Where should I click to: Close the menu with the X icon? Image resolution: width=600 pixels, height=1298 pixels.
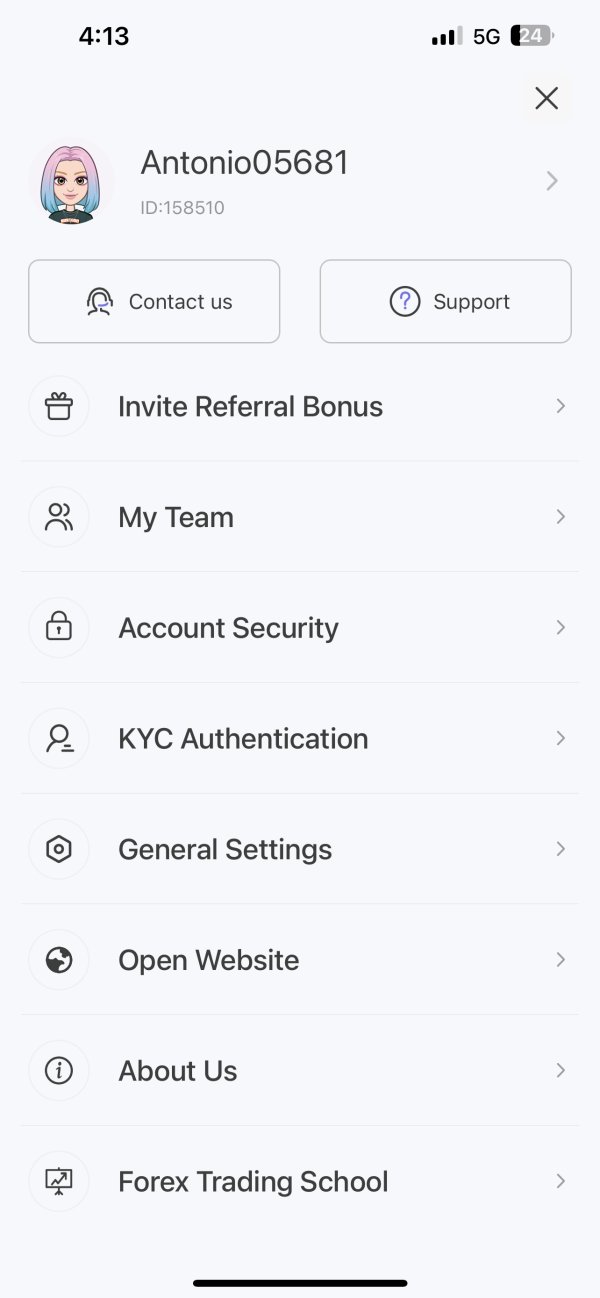(x=546, y=98)
